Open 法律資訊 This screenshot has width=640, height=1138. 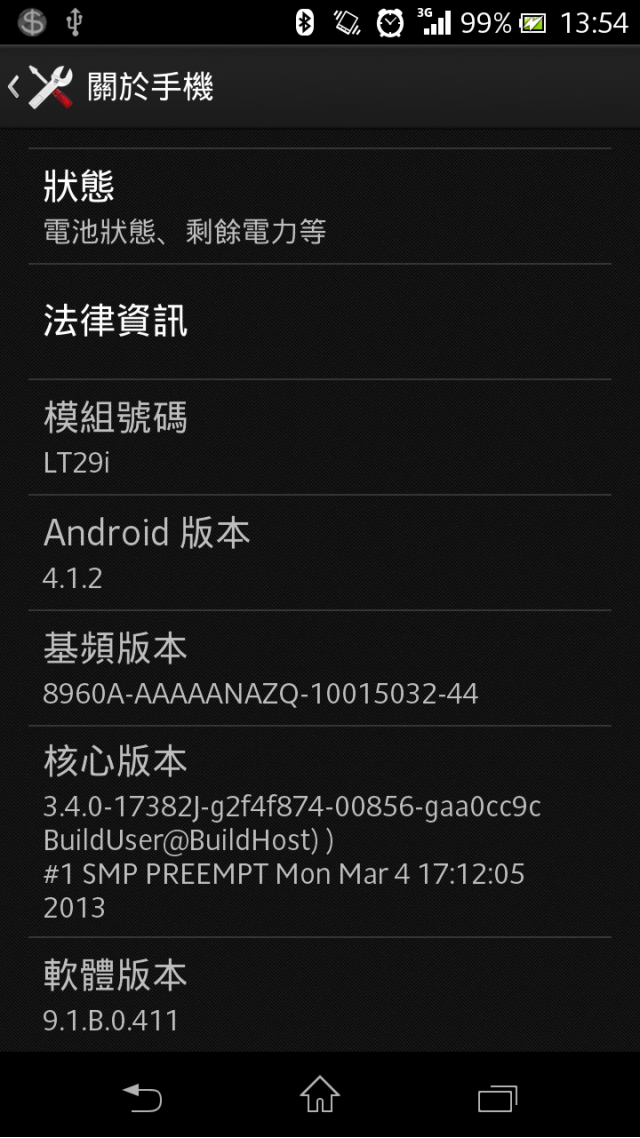(320, 322)
